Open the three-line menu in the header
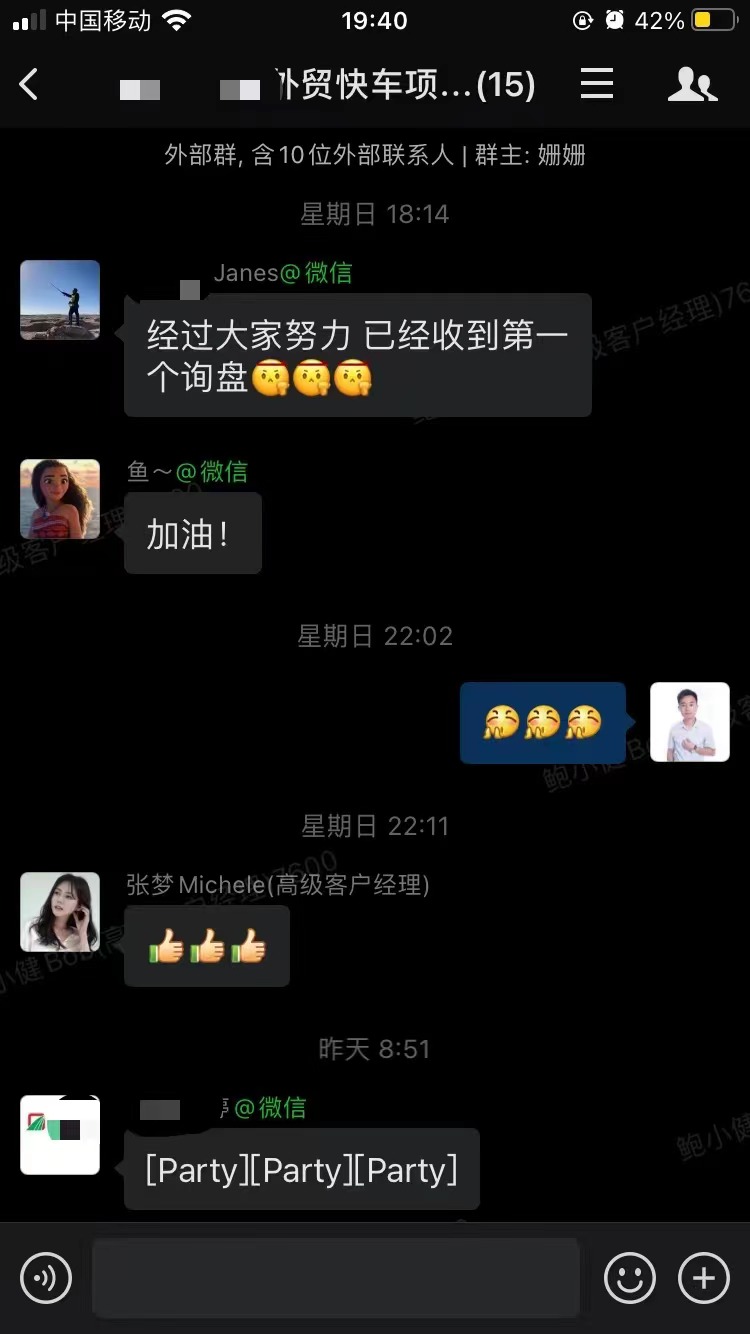This screenshot has width=750, height=1334. pos(597,84)
